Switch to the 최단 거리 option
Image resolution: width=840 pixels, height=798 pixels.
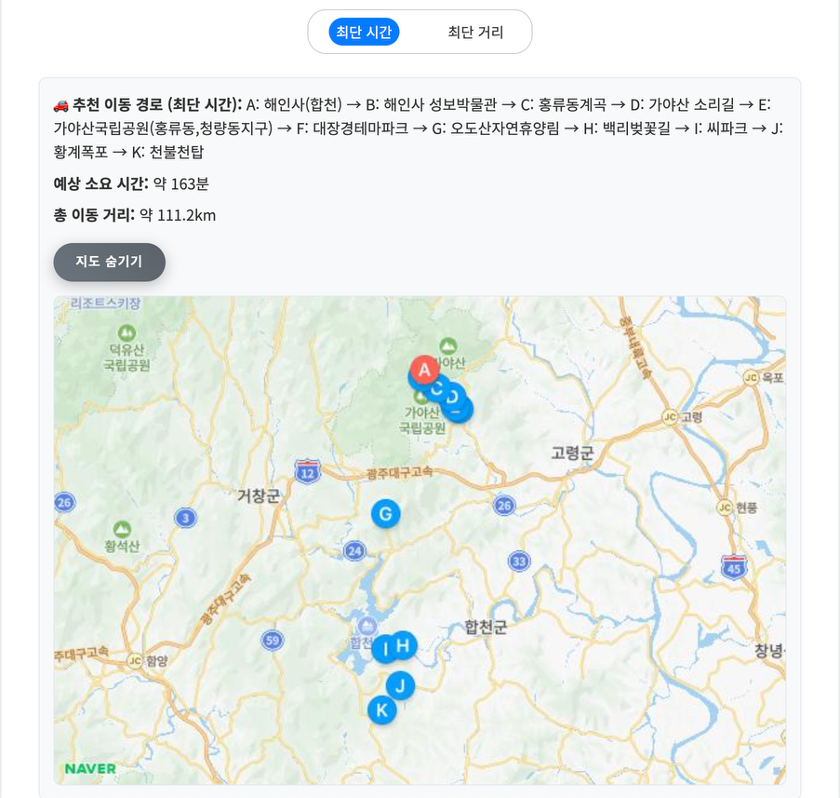click(x=475, y=32)
